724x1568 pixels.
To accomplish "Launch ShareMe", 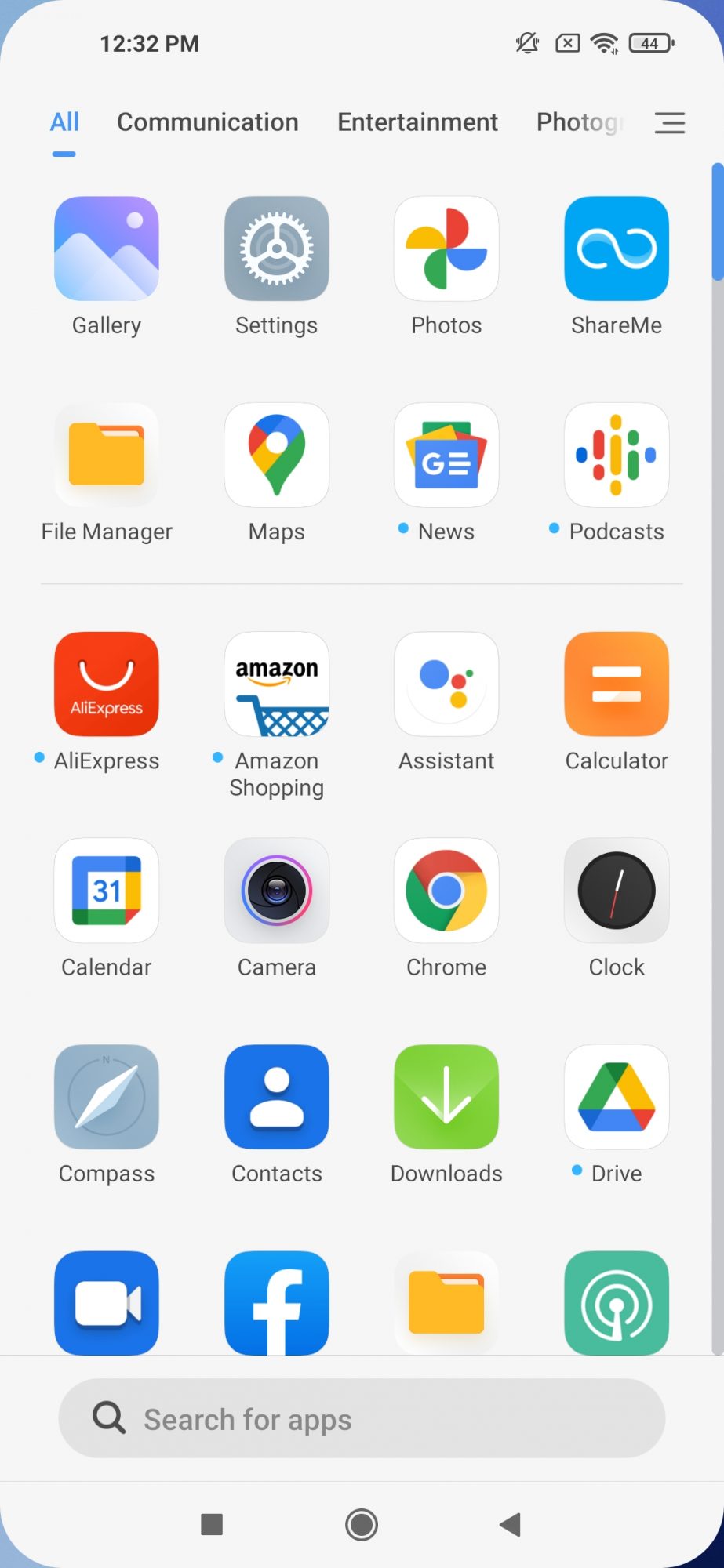I will [x=617, y=249].
